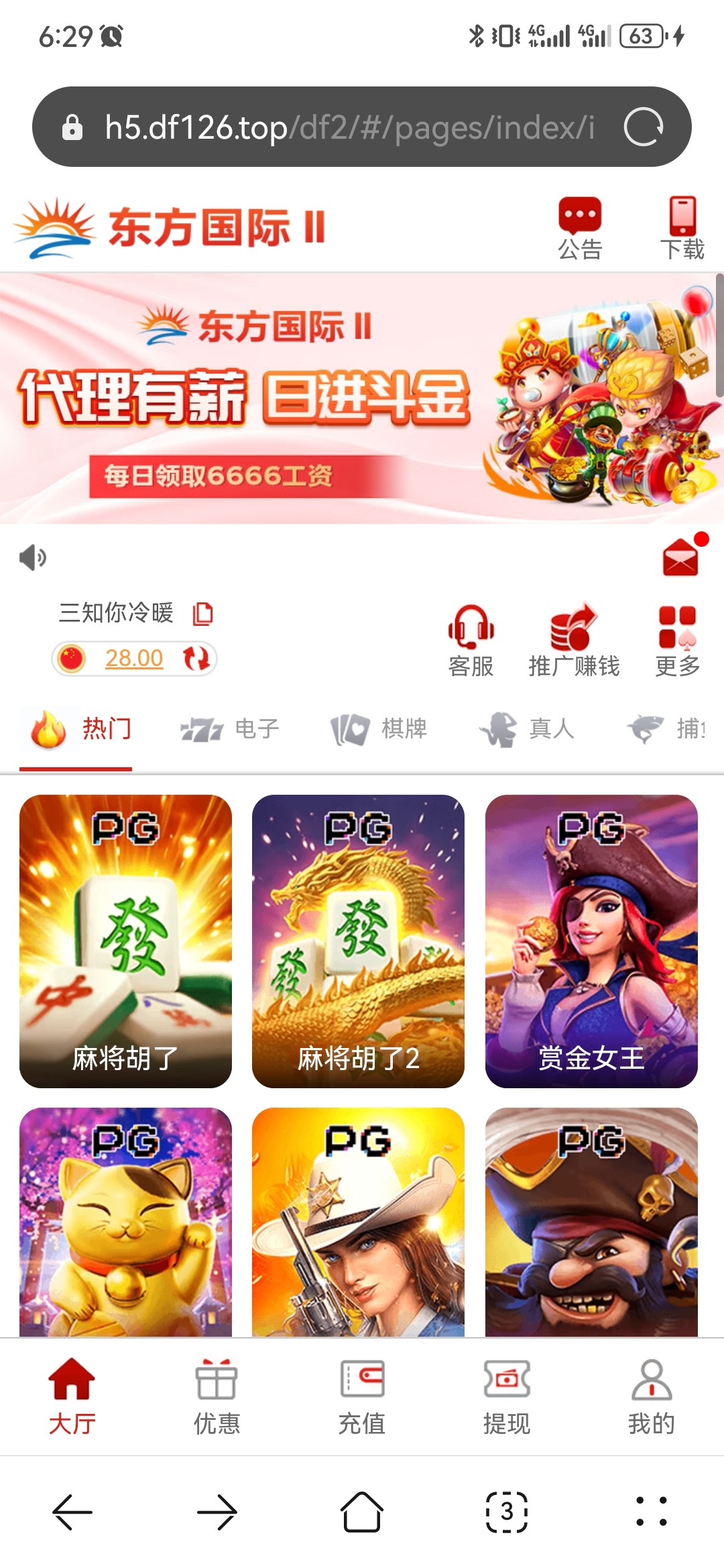Open the 公告 announcements icon
This screenshot has width=724, height=1568.
point(580,228)
